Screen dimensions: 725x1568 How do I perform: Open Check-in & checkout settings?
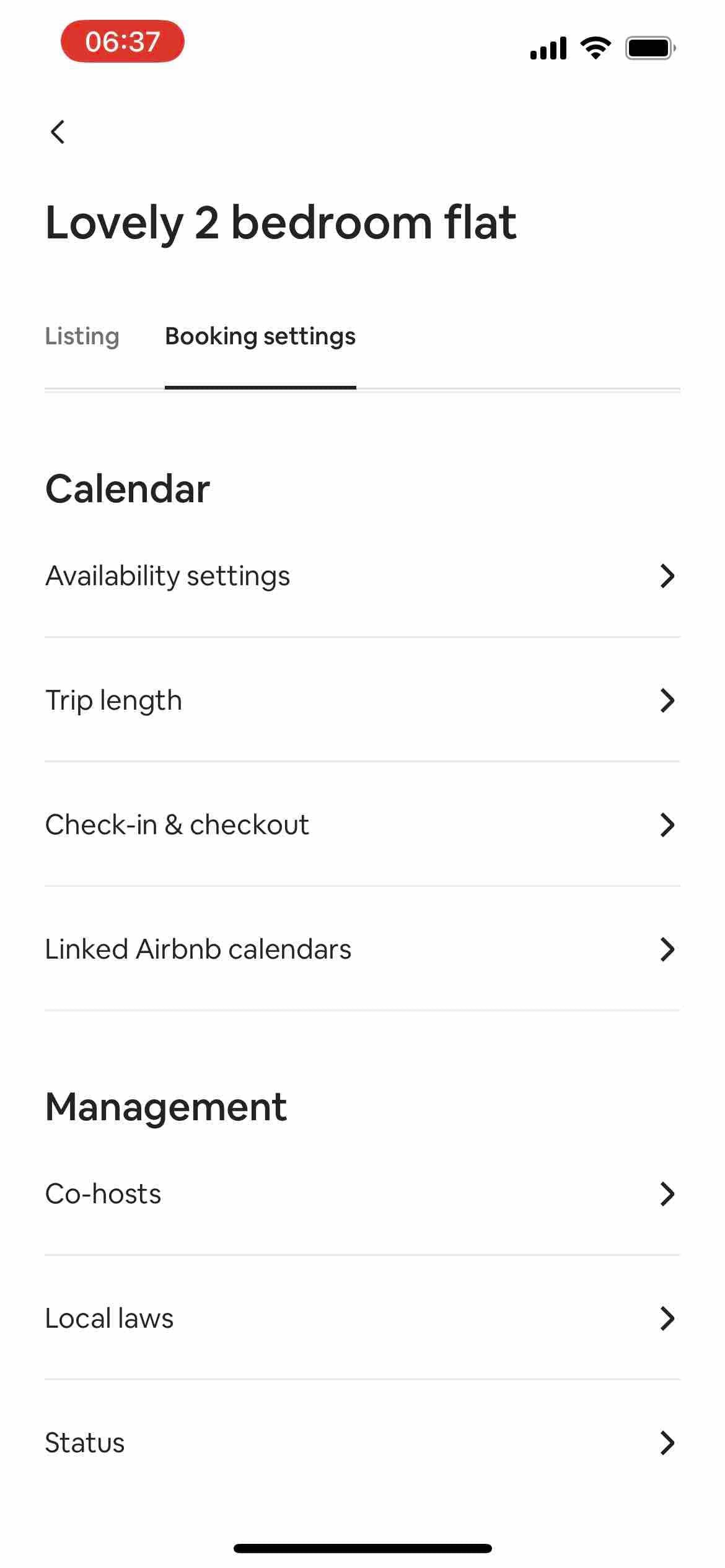pyautogui.click(x=362, y=825)
